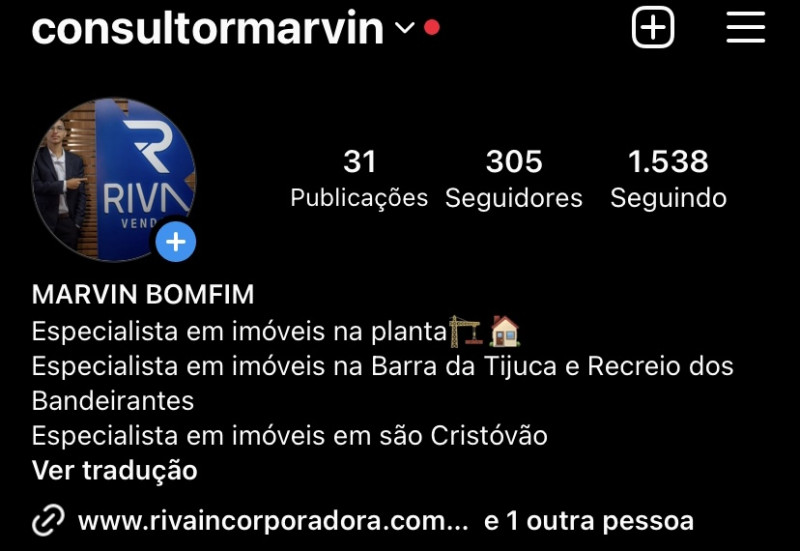
Task: View the 31 Publicações
Action: 359,178
